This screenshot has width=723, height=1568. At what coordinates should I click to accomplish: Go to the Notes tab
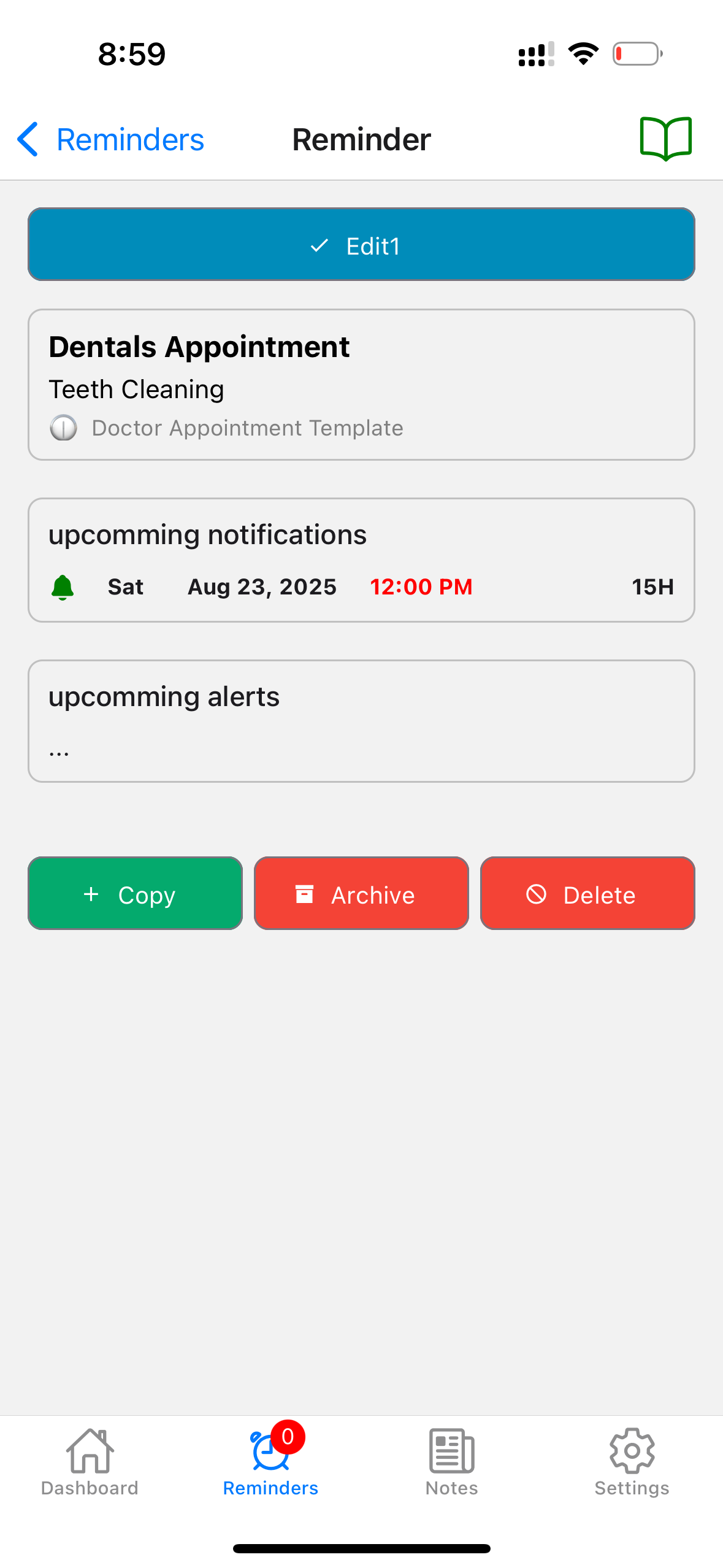click(x=451, y=1463)
